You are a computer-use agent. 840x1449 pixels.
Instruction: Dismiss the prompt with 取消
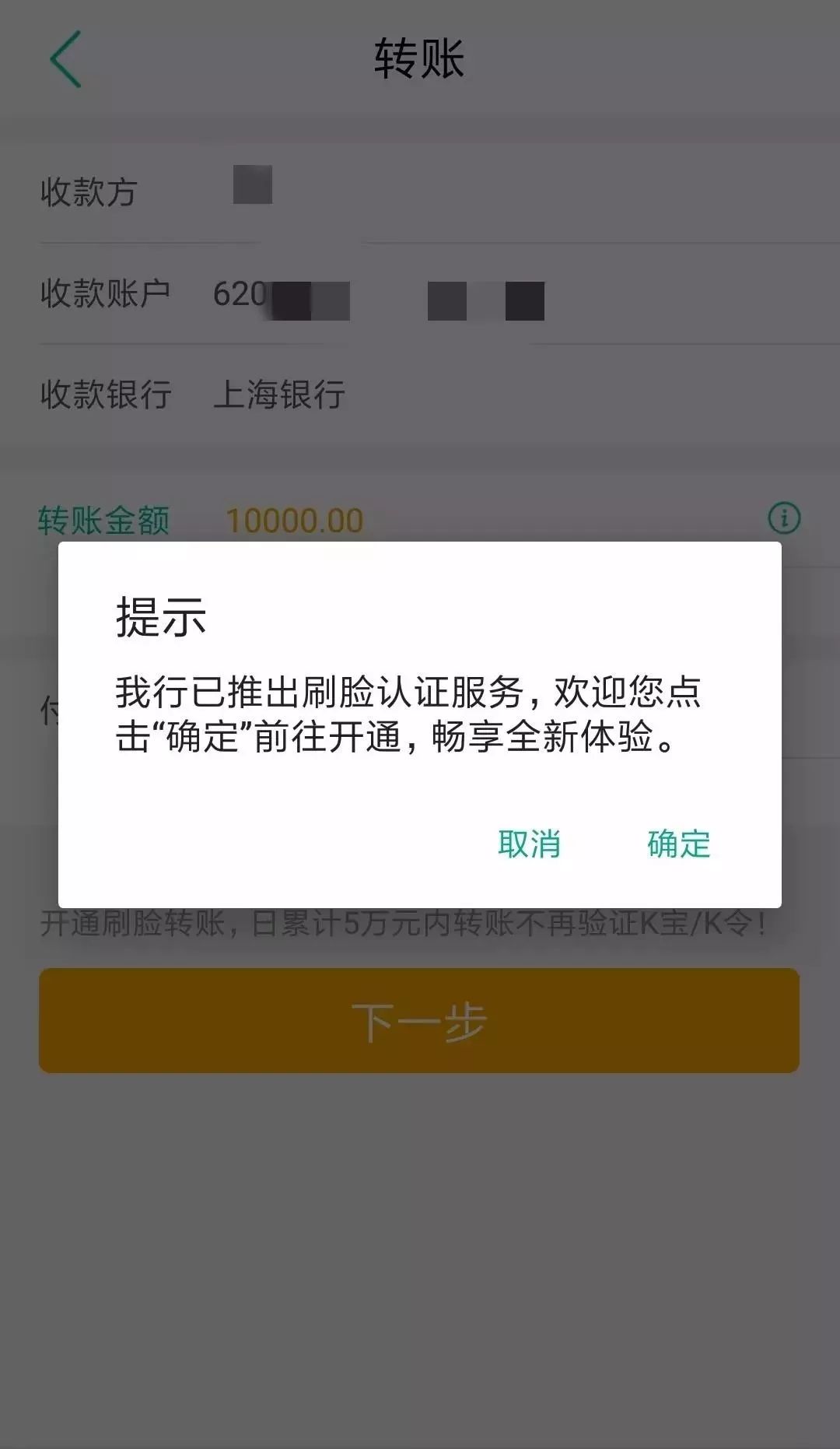[529, 844]
